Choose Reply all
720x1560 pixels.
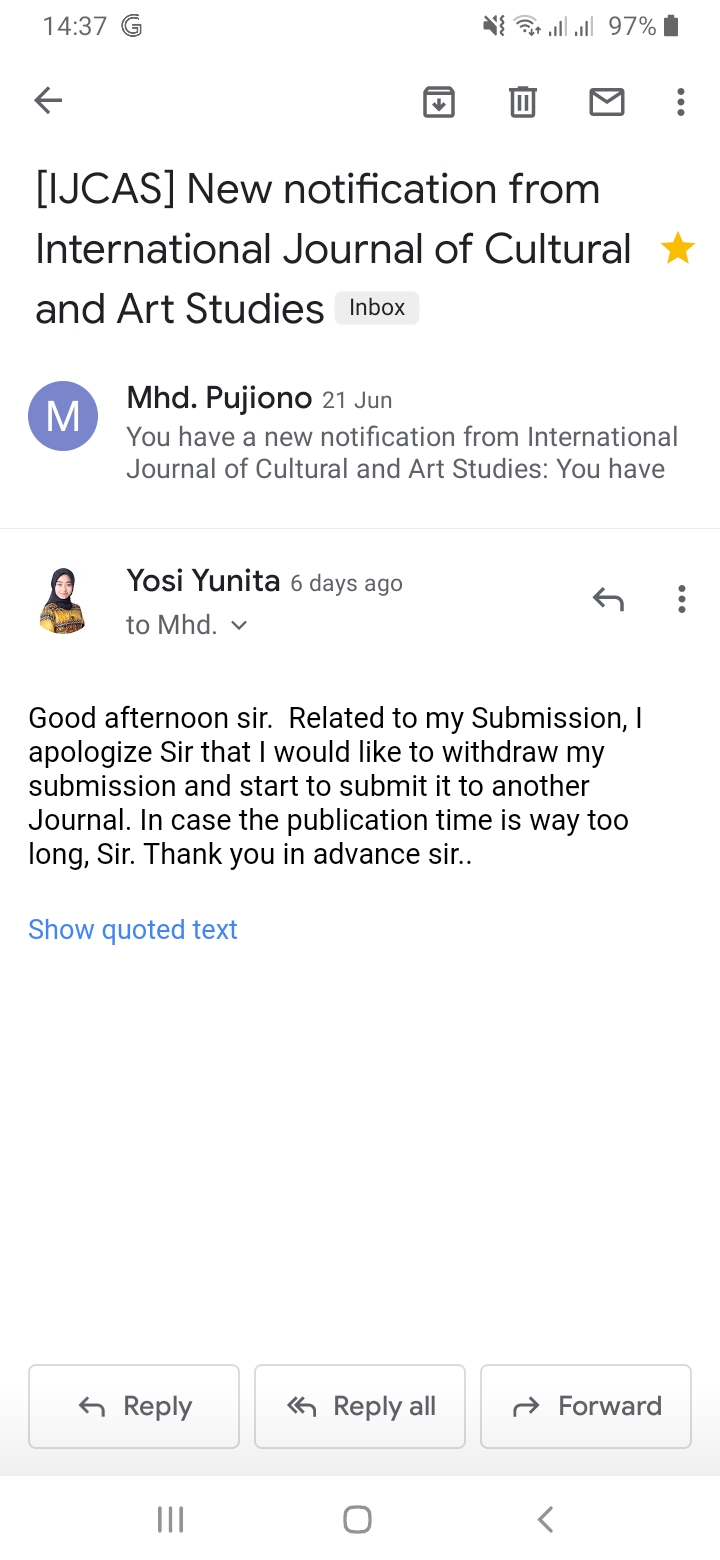click(x=360, y=1406)
